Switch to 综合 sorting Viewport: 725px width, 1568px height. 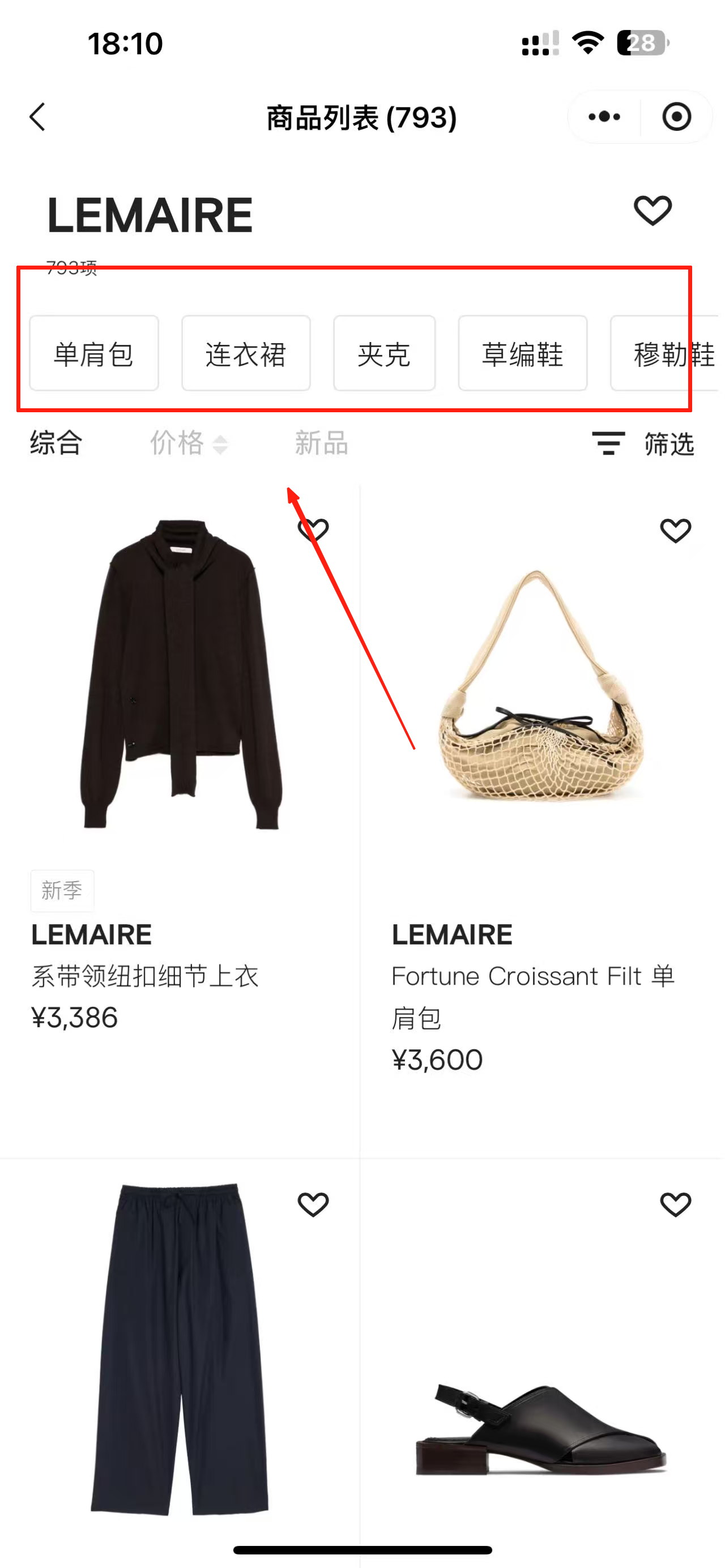pyautogui.click(x=56, y=442)
